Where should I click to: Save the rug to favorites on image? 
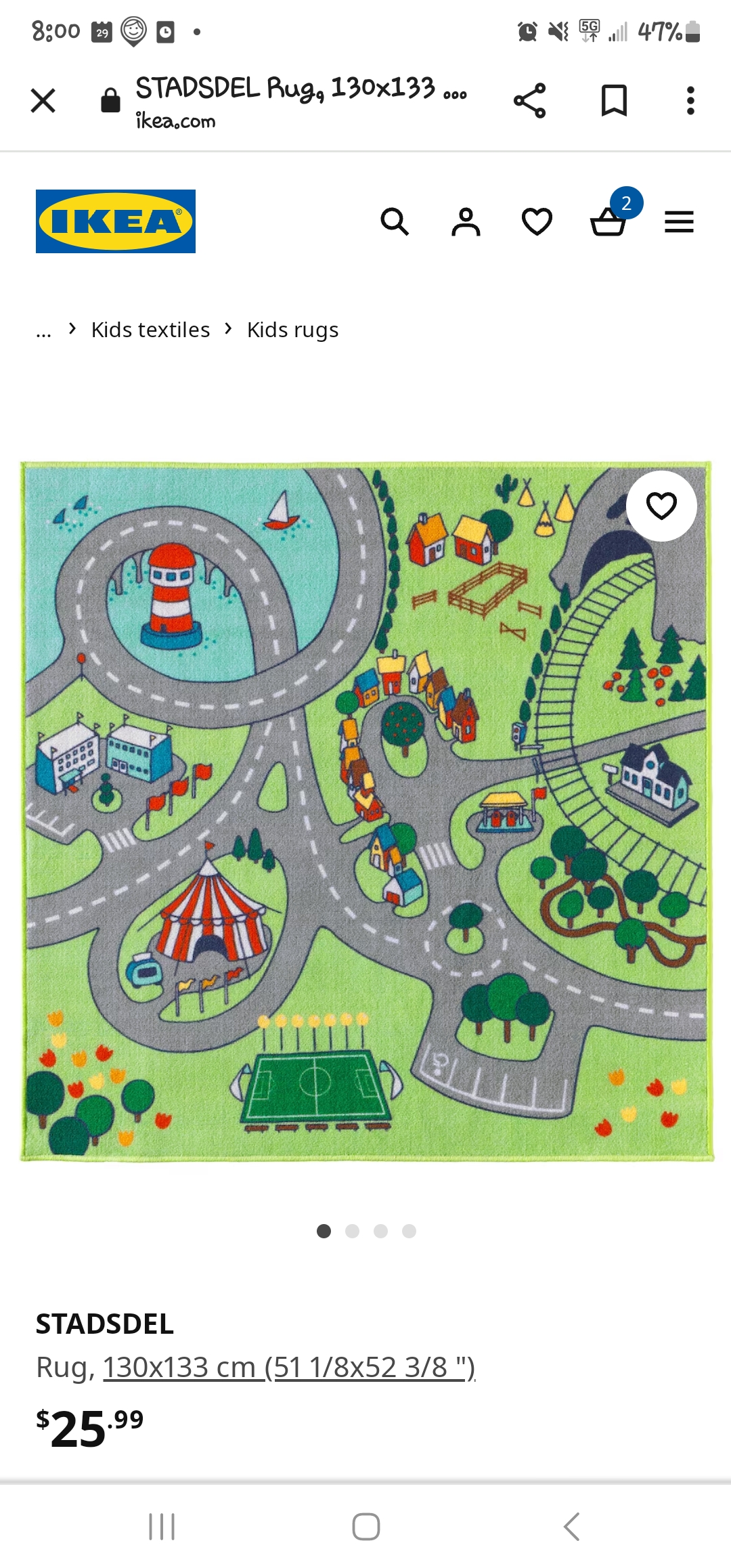[x=661, y=506]
